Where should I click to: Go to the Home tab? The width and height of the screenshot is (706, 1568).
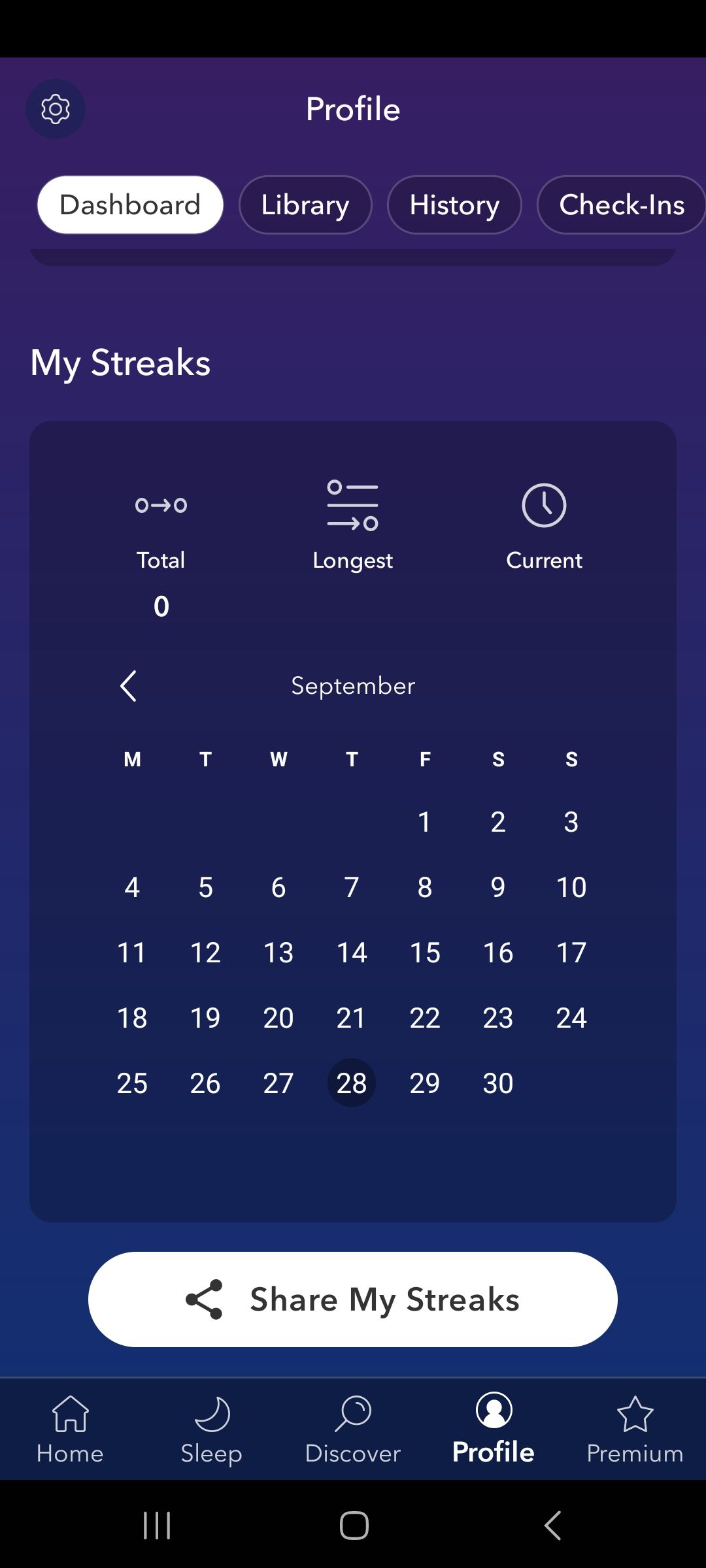click(70, 1429)
